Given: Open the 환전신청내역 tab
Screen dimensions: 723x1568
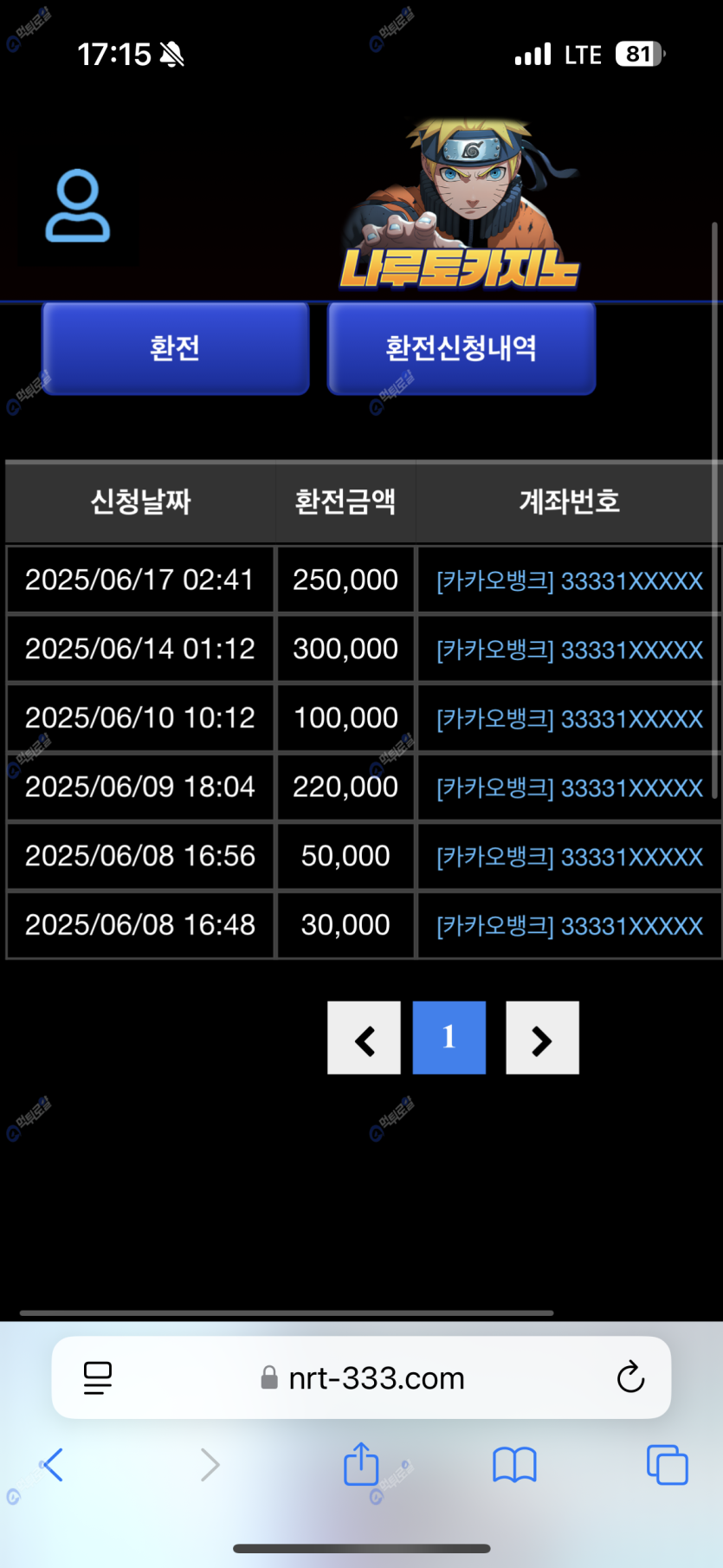Looking at the screenshot, I should point(461,348).
